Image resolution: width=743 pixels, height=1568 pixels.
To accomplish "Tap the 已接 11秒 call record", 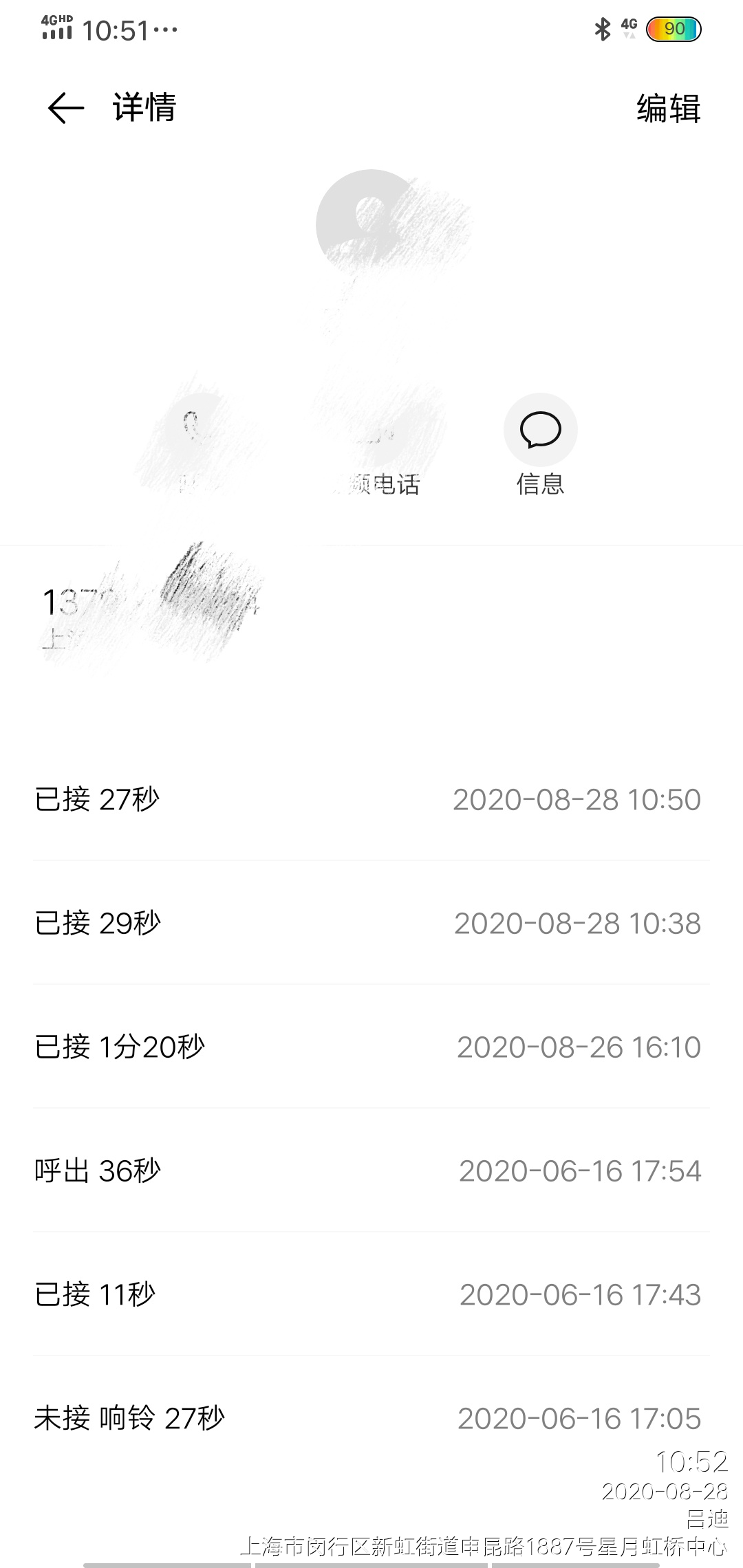I will [x=371, y=1294].
